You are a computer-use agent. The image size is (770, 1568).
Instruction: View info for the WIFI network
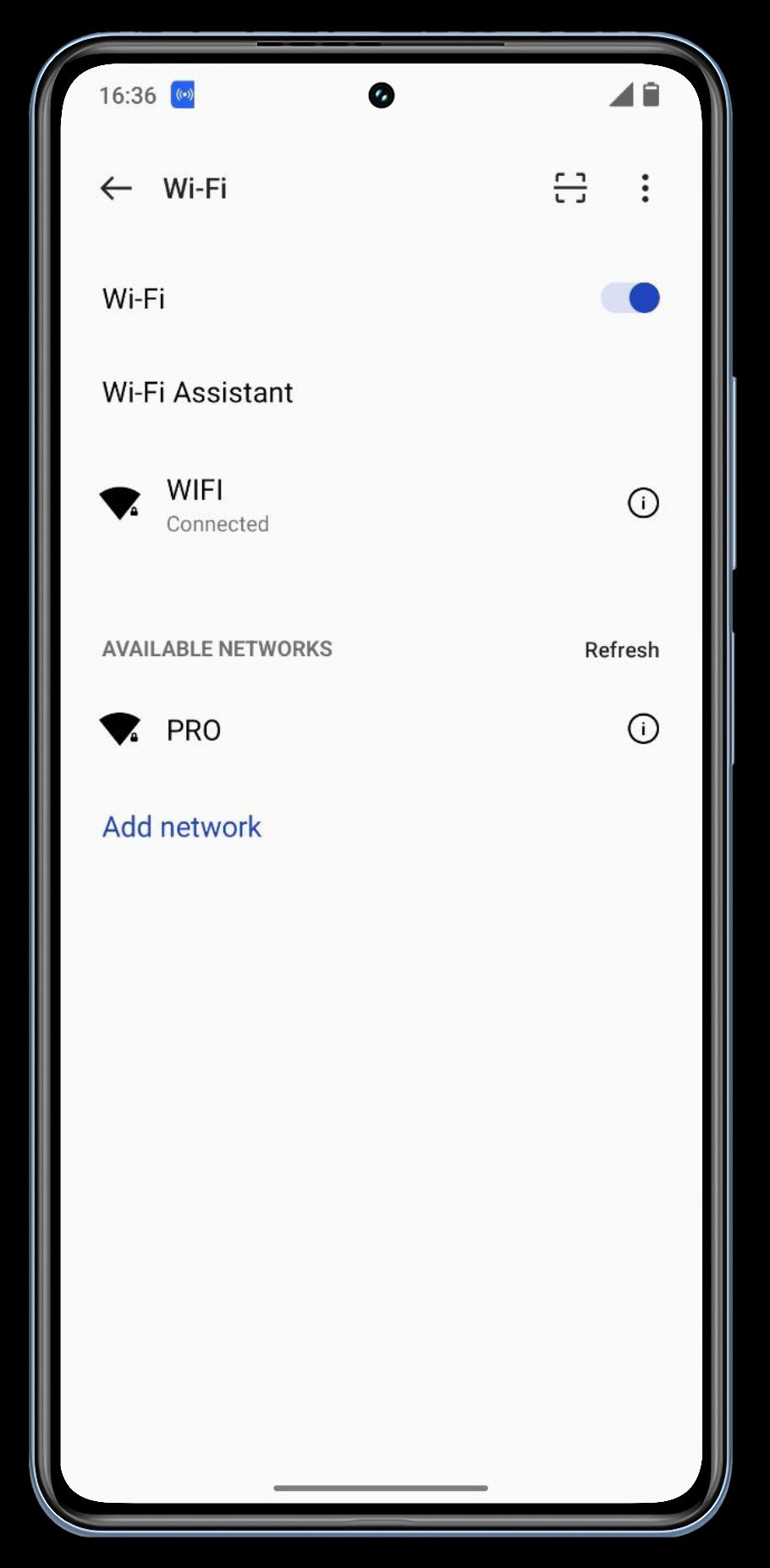point(643,503)
